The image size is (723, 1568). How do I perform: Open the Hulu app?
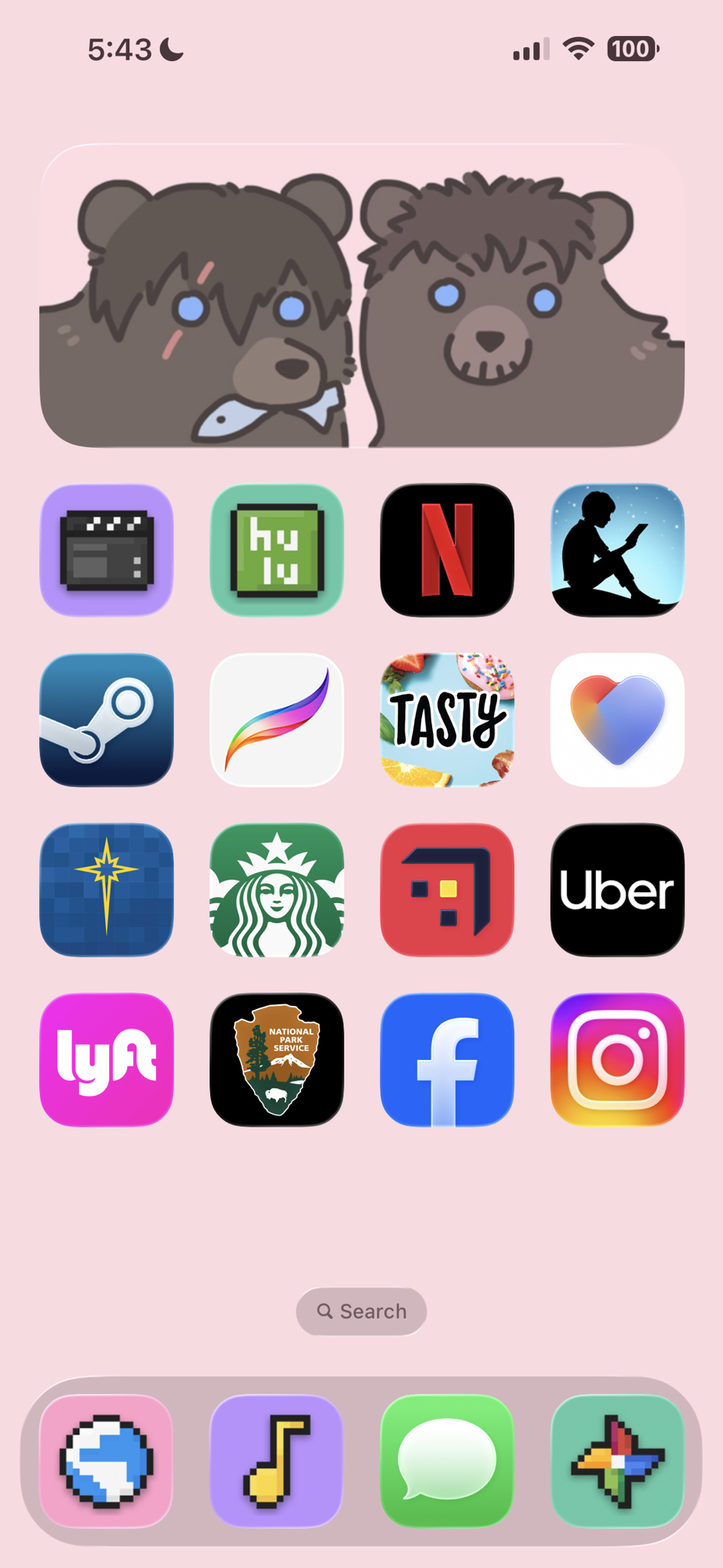pos(277,550)
